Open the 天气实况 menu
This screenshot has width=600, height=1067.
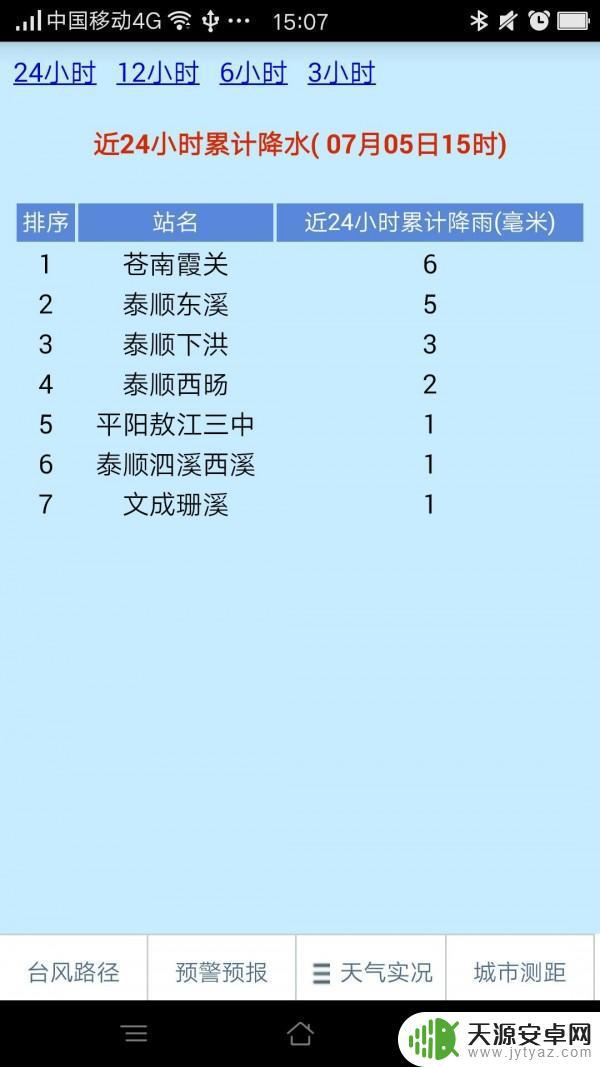click(x=371, y=972)
